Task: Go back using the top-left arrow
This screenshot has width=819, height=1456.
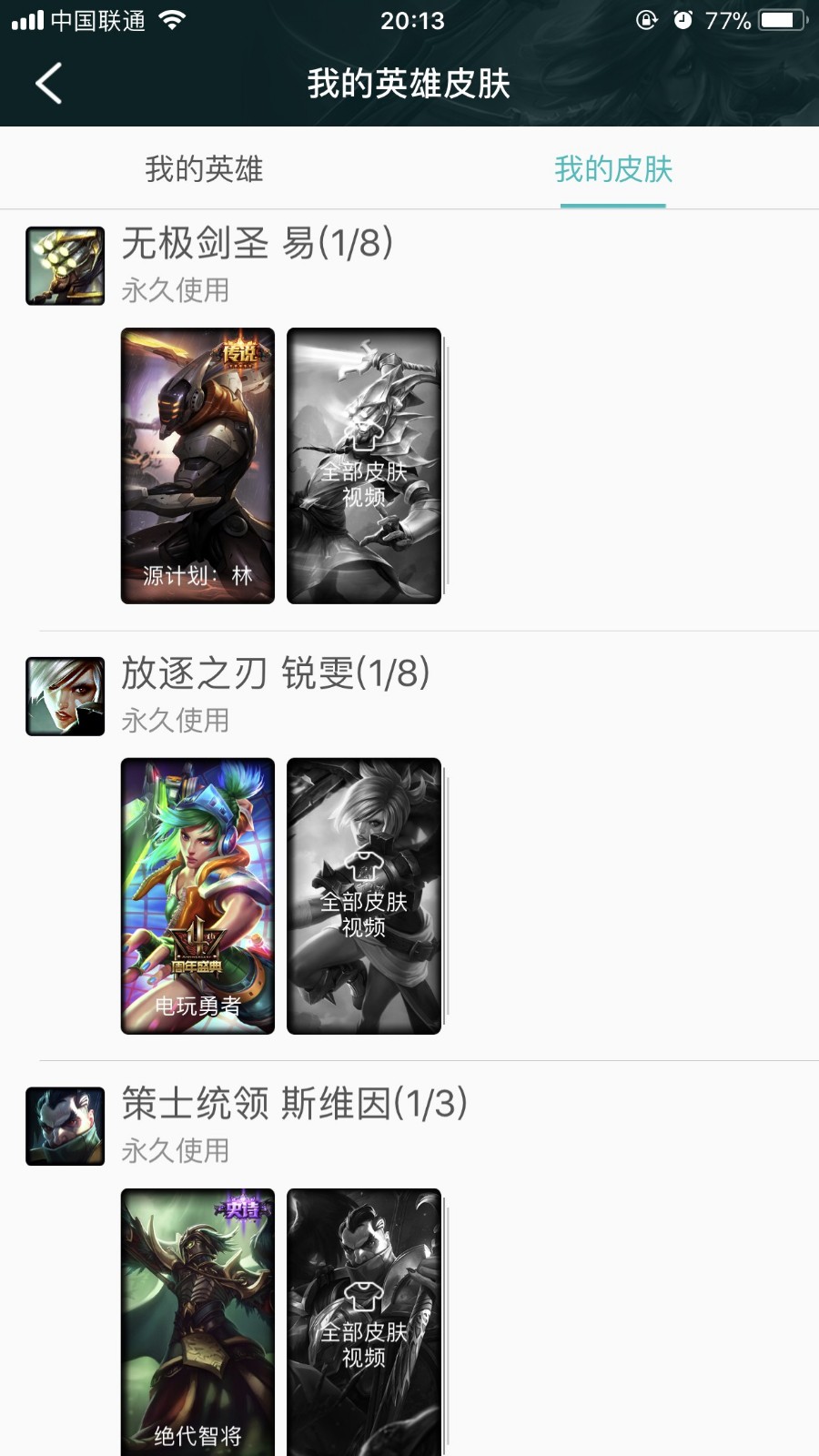Action: (49, 84)
